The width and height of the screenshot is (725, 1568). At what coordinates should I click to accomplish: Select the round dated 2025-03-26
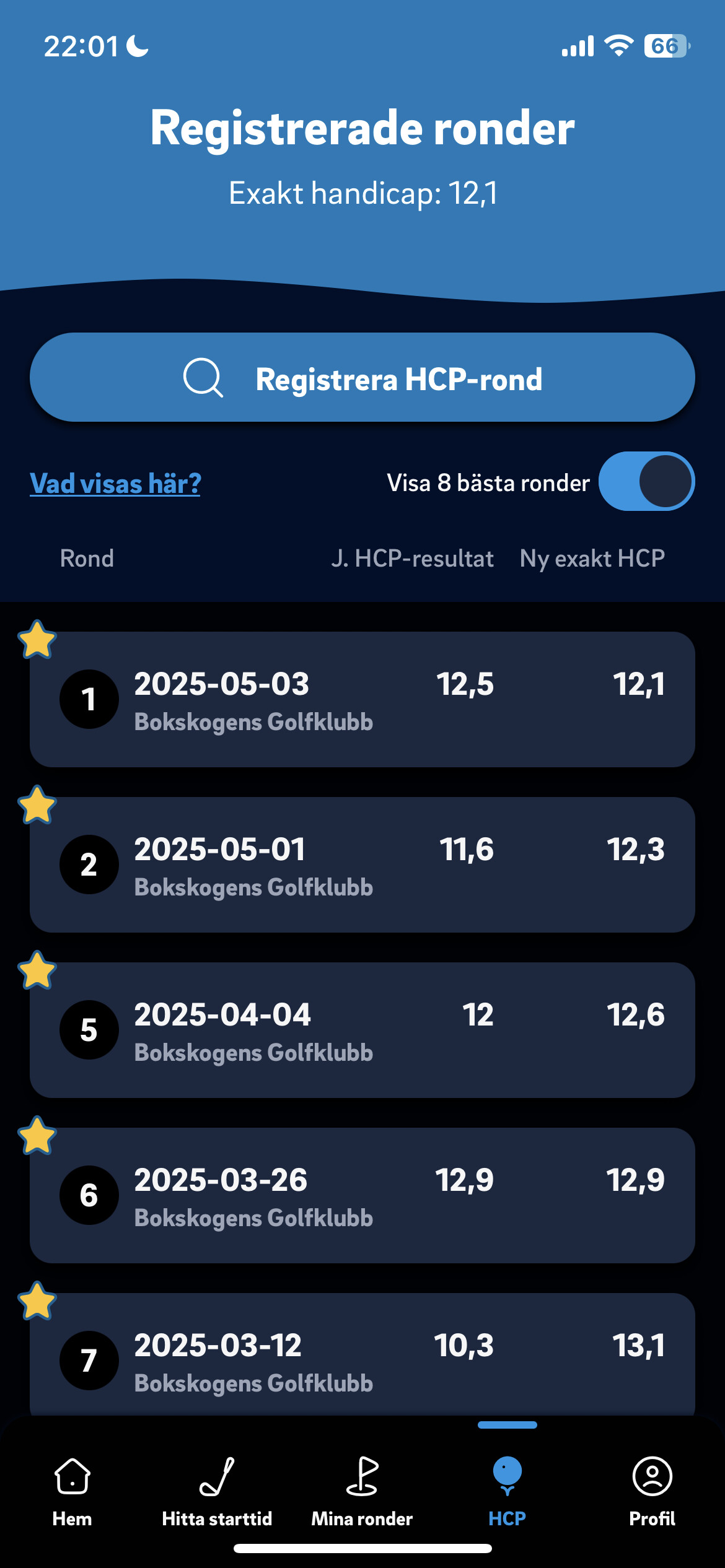(x=362, y=1195)
